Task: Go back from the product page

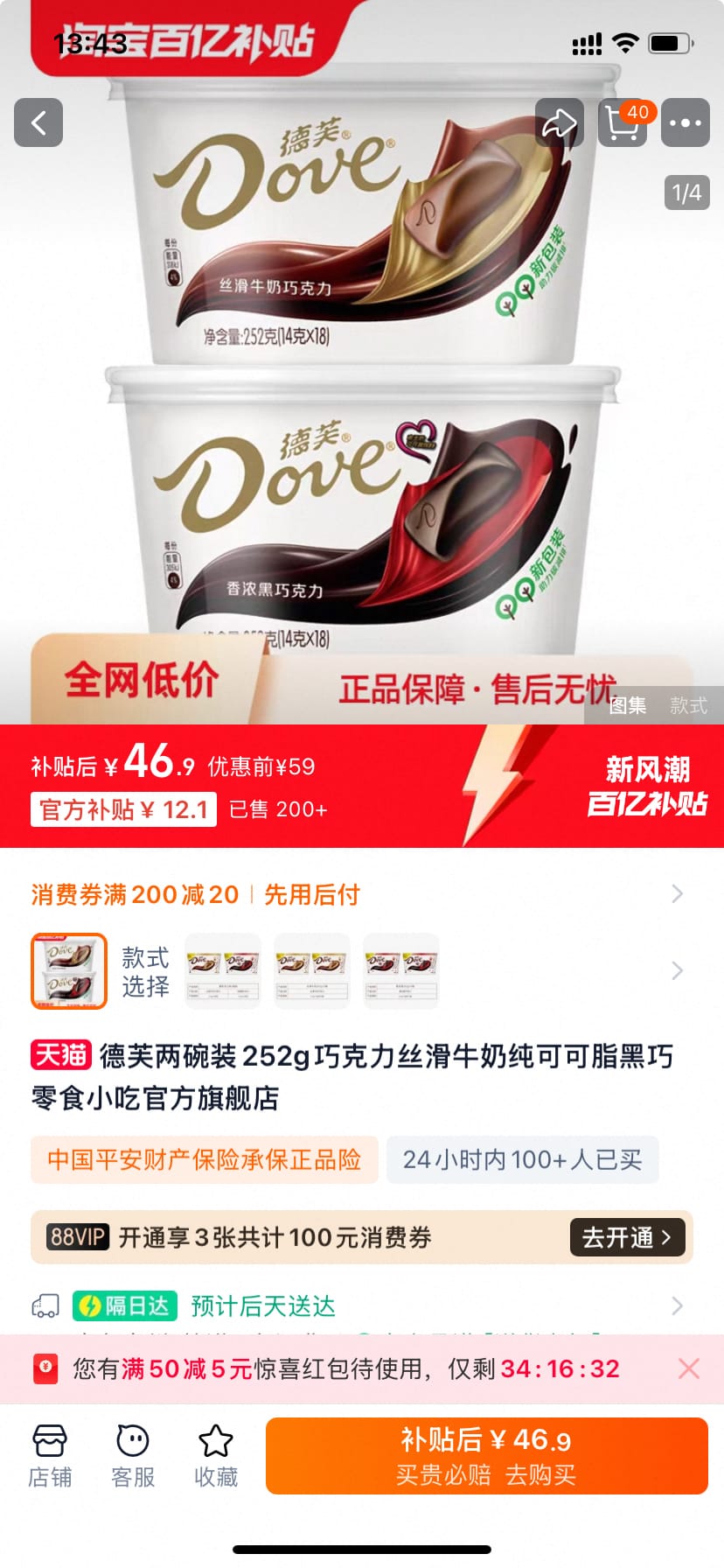Action: click(x=38, y=122)
